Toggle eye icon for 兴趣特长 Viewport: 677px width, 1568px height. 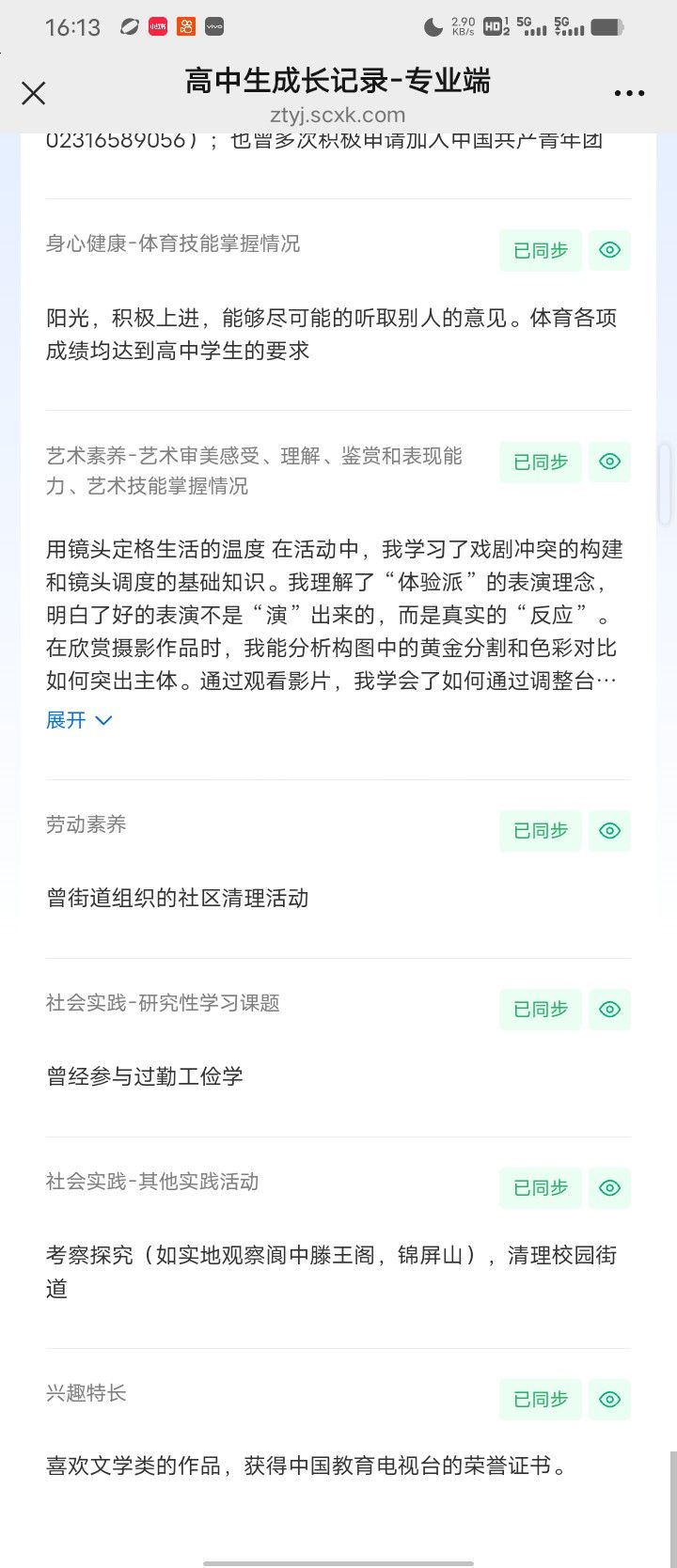pyautogui.click(x=609, y=1399)
